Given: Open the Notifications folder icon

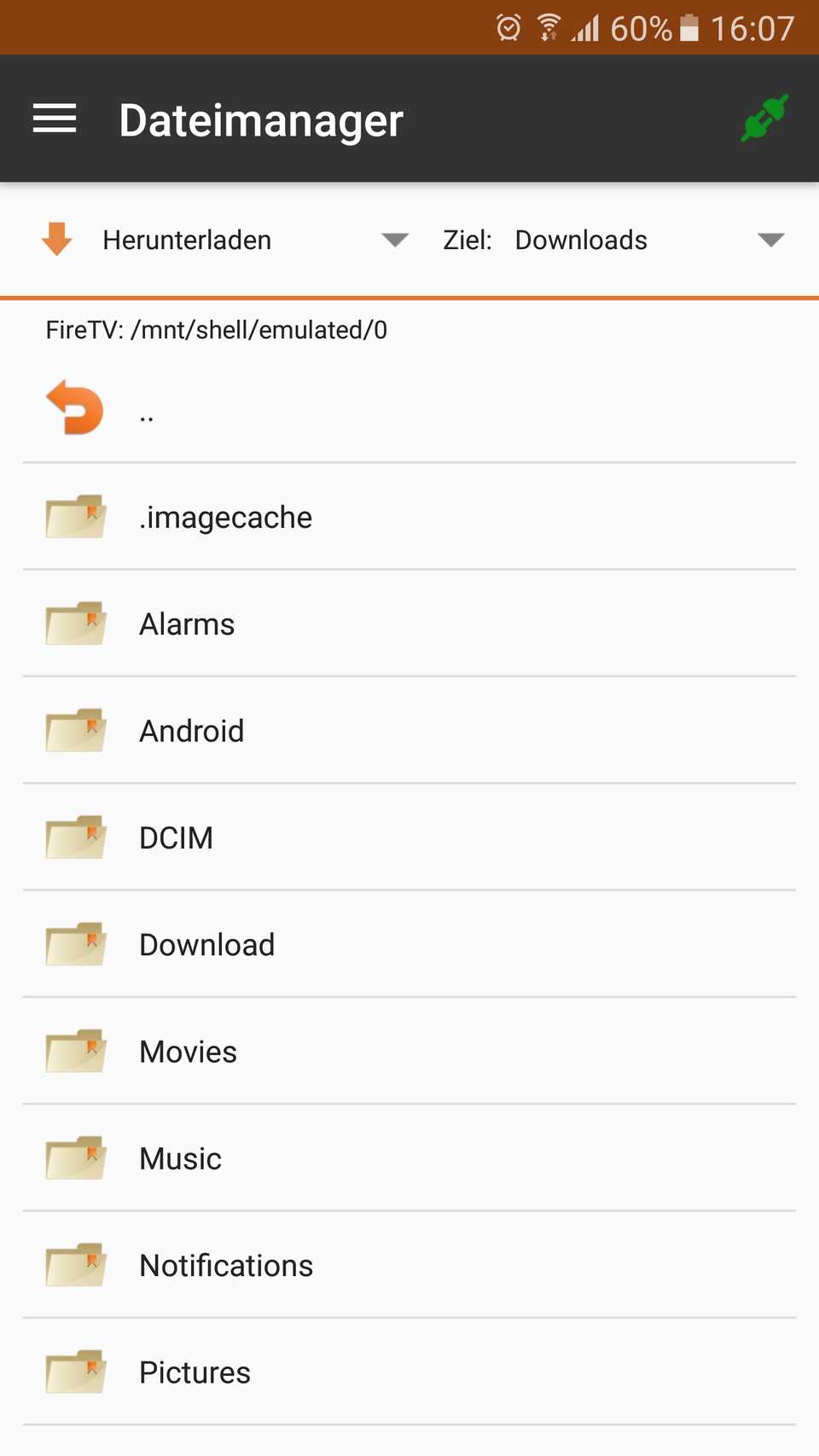Looking at the screenshot, I should pyautogui.click(x=74, y=1265).
